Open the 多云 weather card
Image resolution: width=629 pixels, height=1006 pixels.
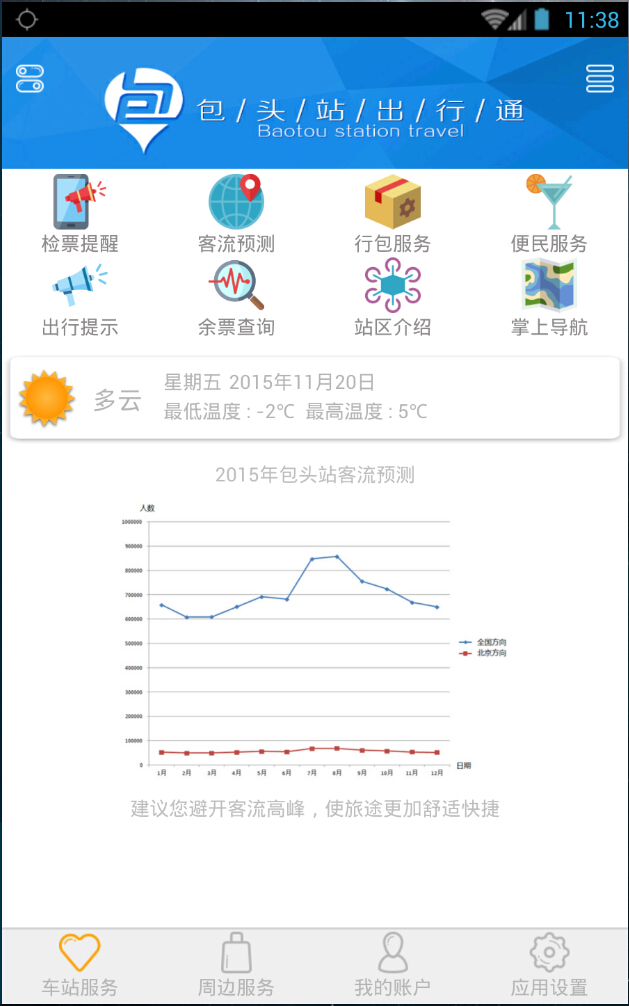click(314, 397)
